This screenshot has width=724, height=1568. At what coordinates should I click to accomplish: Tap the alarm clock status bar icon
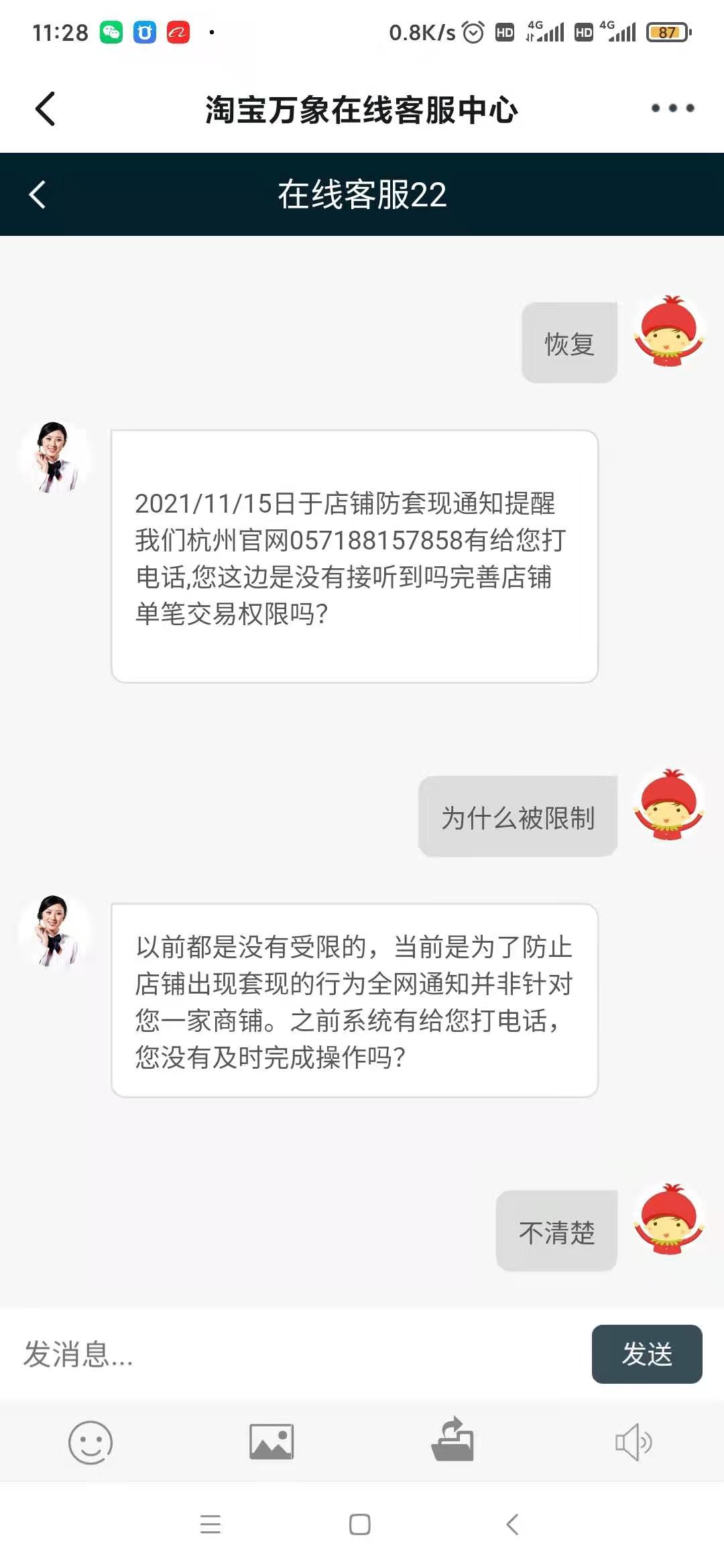pos(473,30)
